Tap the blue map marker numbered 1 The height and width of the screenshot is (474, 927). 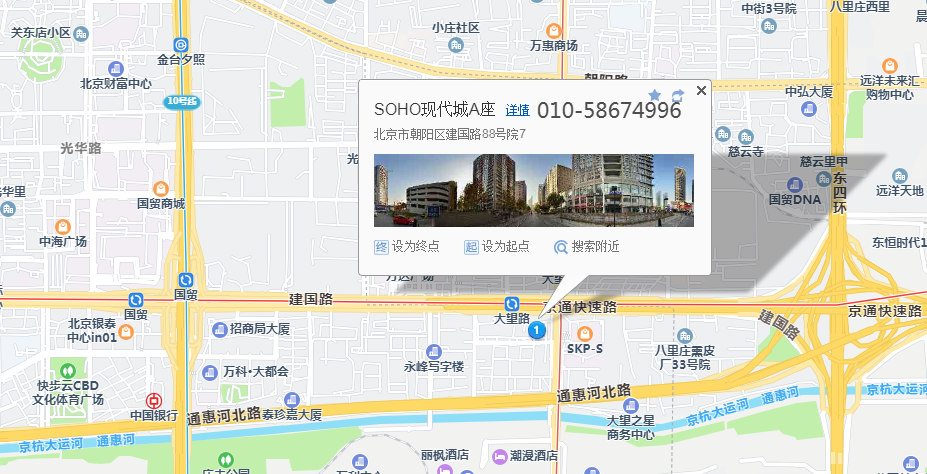(x=537, y=330)
